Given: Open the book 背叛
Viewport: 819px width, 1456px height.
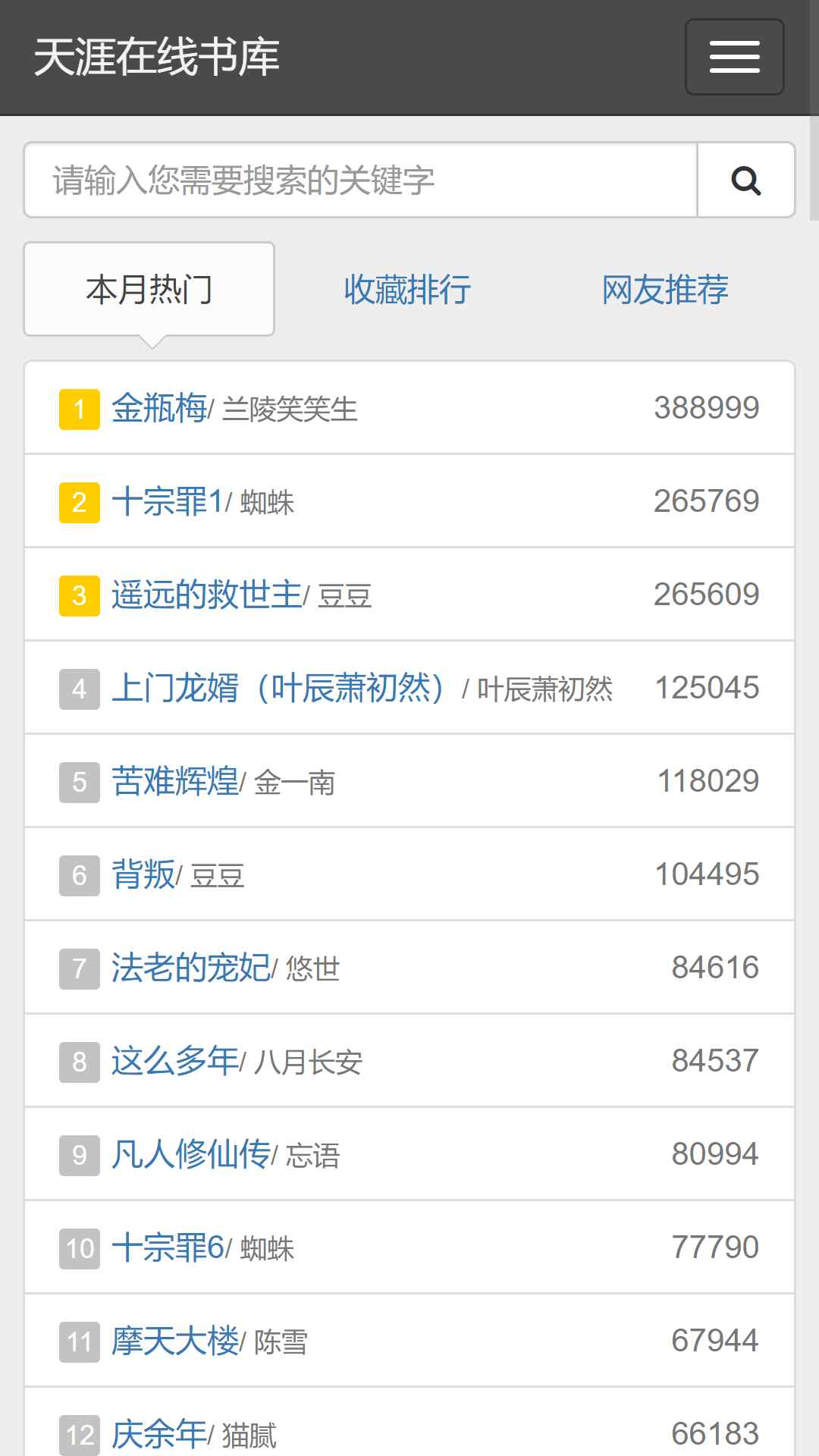Looking at the screenshot, I should click(x=143, y=874).
